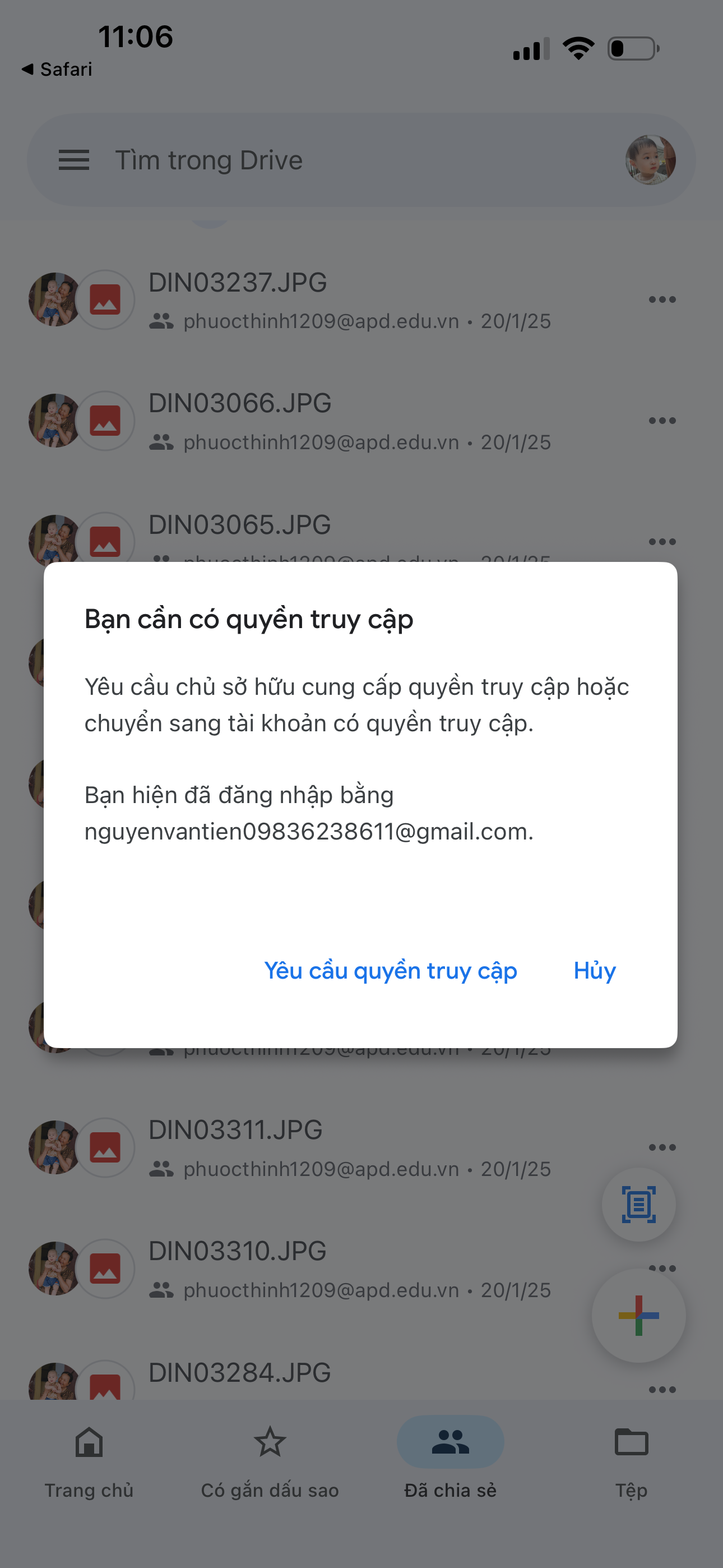The width and height of the screenshot is (723, 1568).
Task: Return to Safari via back link
Action: 57,70
